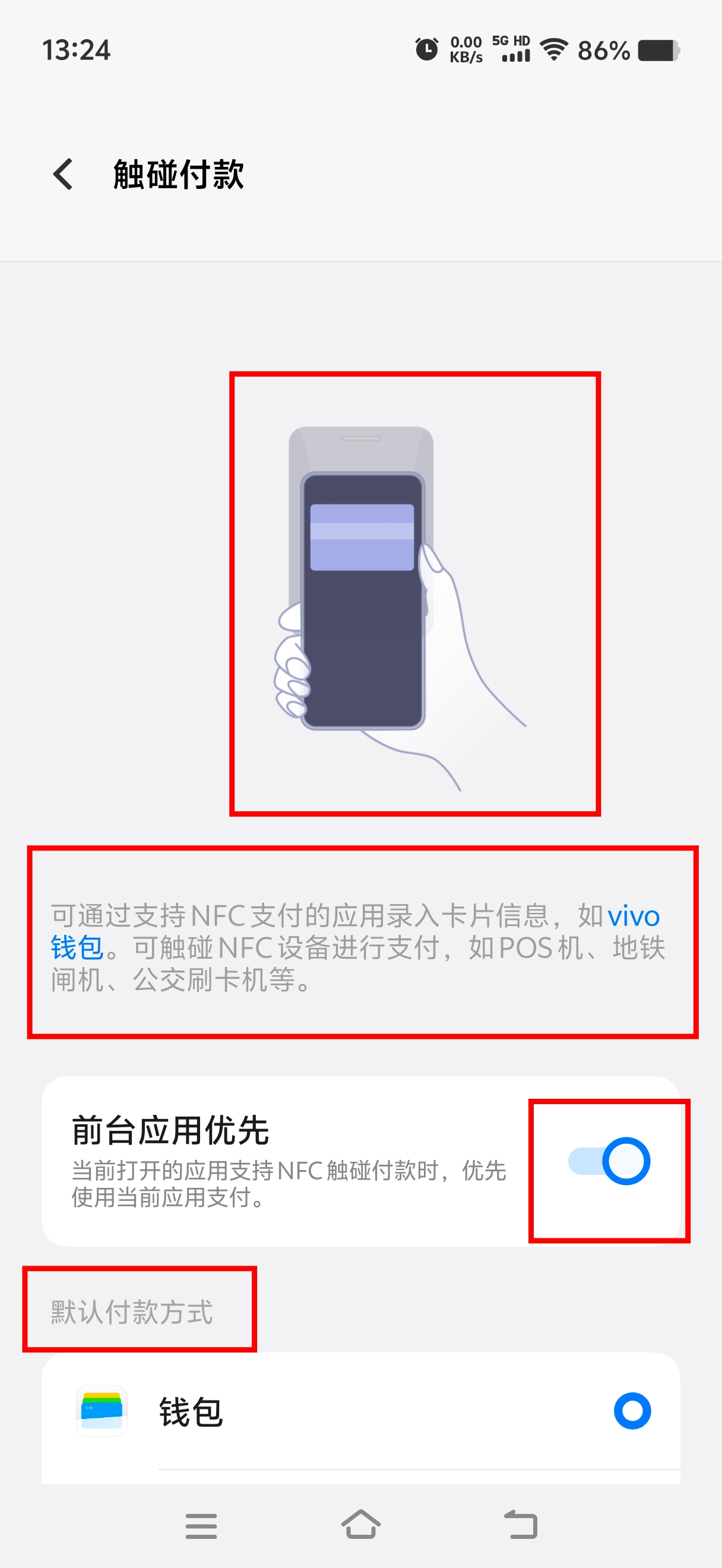The height and width of the screenshot is (1568, 722).
Task: Select 钱包 as default payment
Action: (631, 1411)
